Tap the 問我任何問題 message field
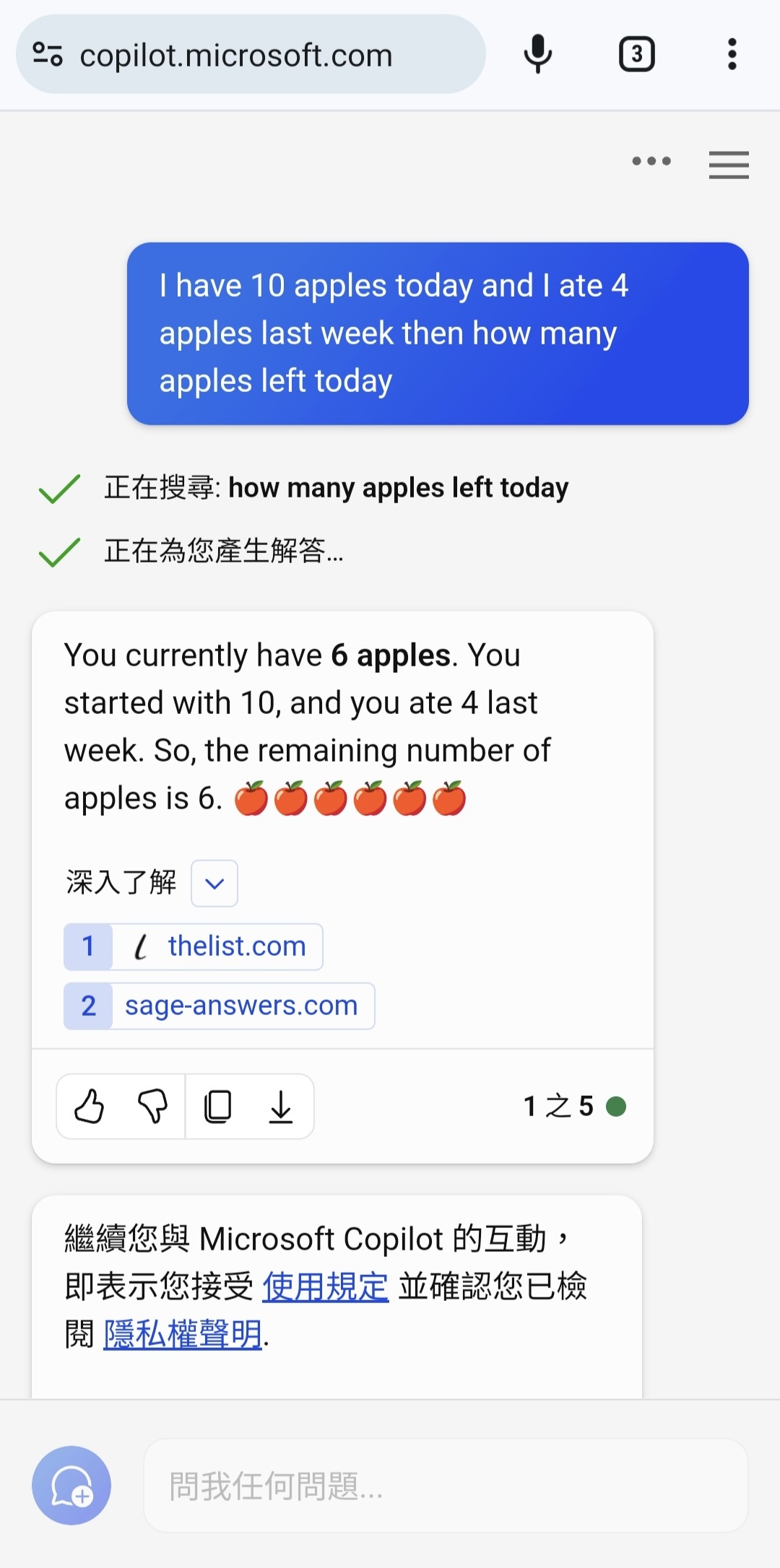Viewport: 780px width, 1568px height. [x=446, y=1486]
